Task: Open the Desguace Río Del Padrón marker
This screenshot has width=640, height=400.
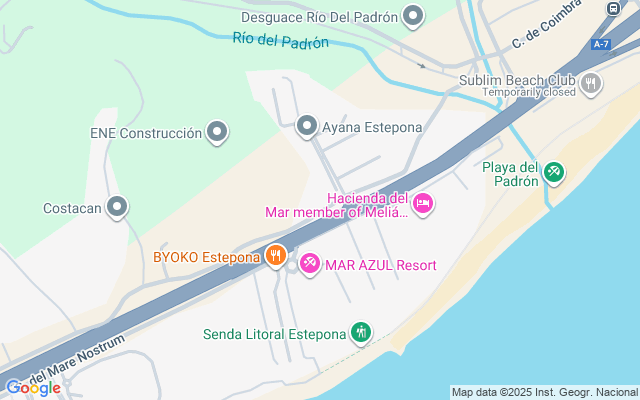Action: coord(413,16)
